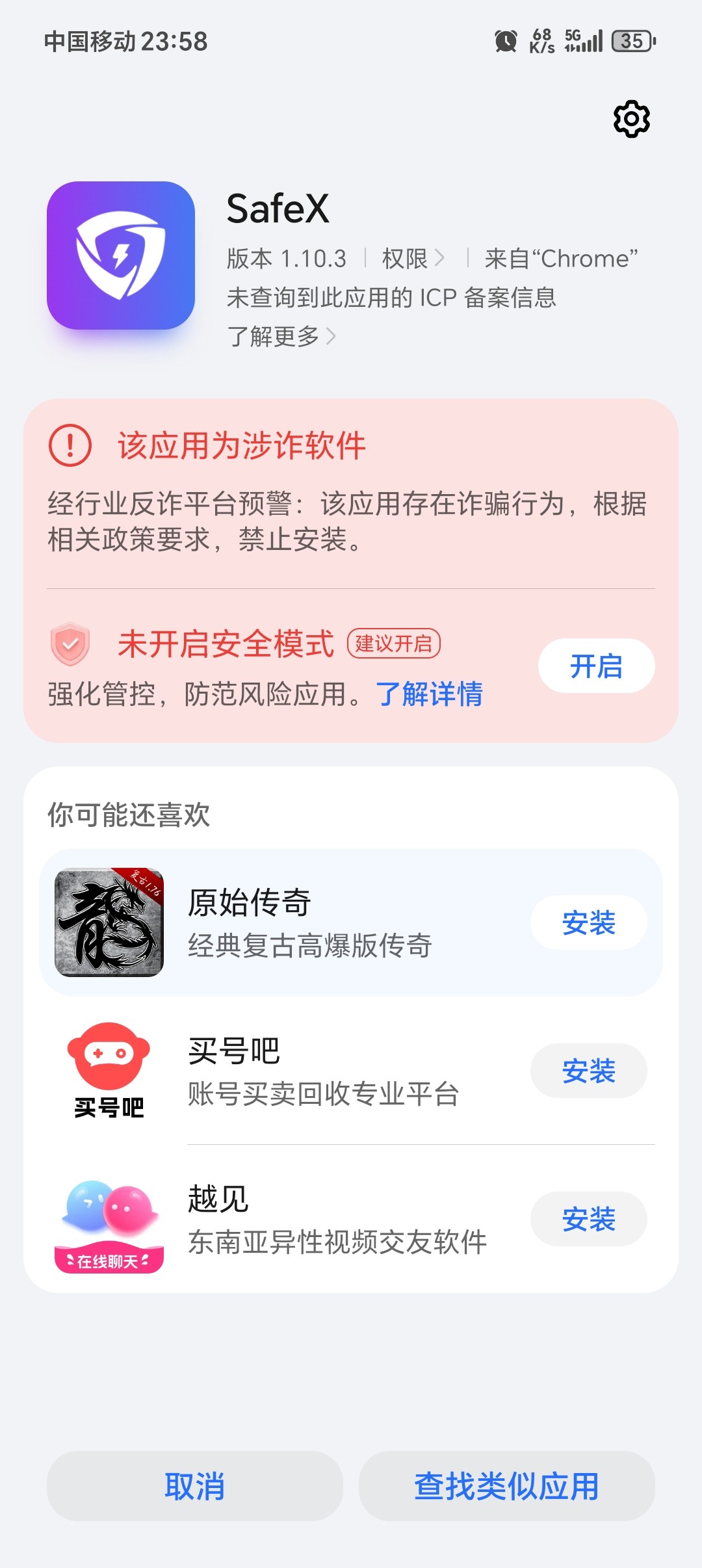The height and width of the screenshot is (1568, 702).
Task: Tap 了解更多 about ICP info
Action: (281, 336)
